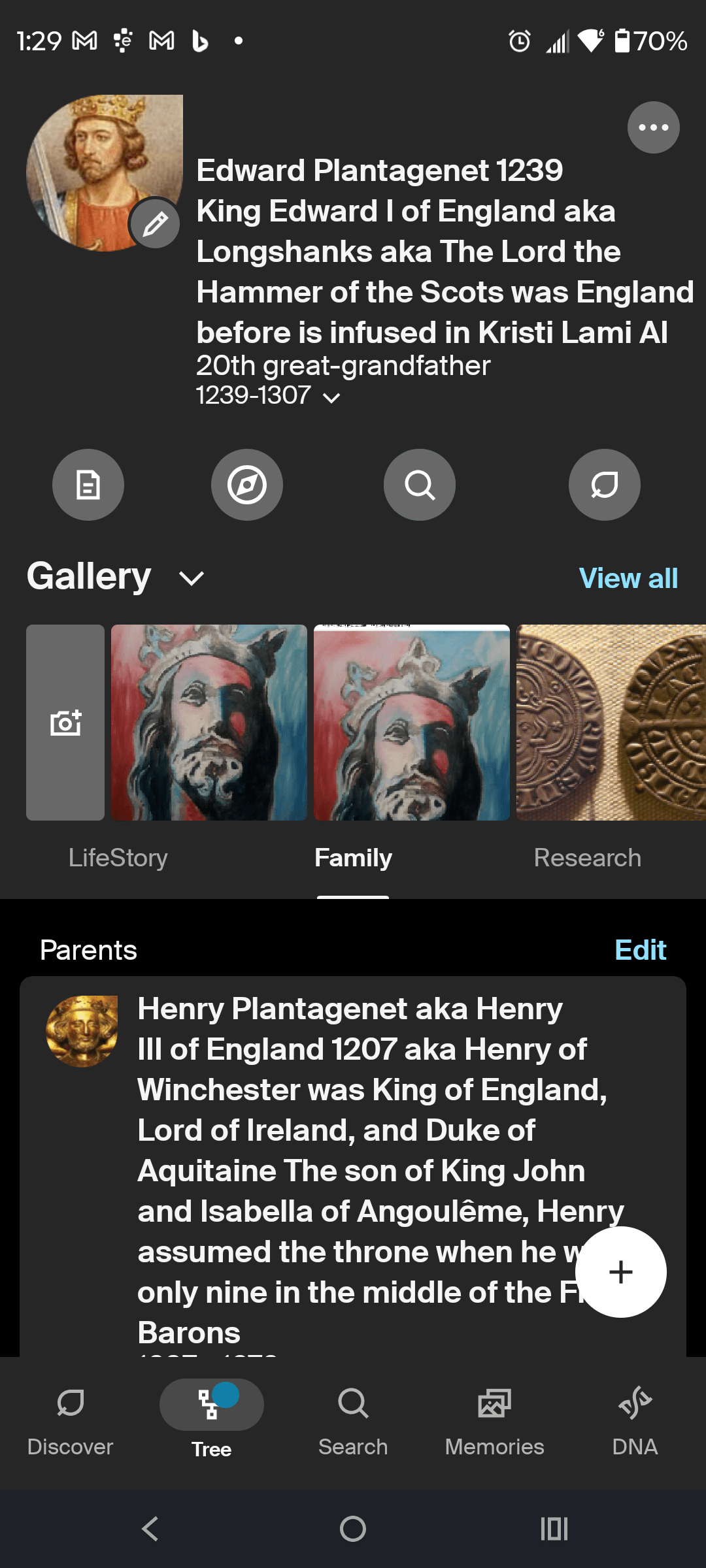706x1568 pixels.
Task: Edit the profile photo with the pencil icon
Action: point(155,223)
